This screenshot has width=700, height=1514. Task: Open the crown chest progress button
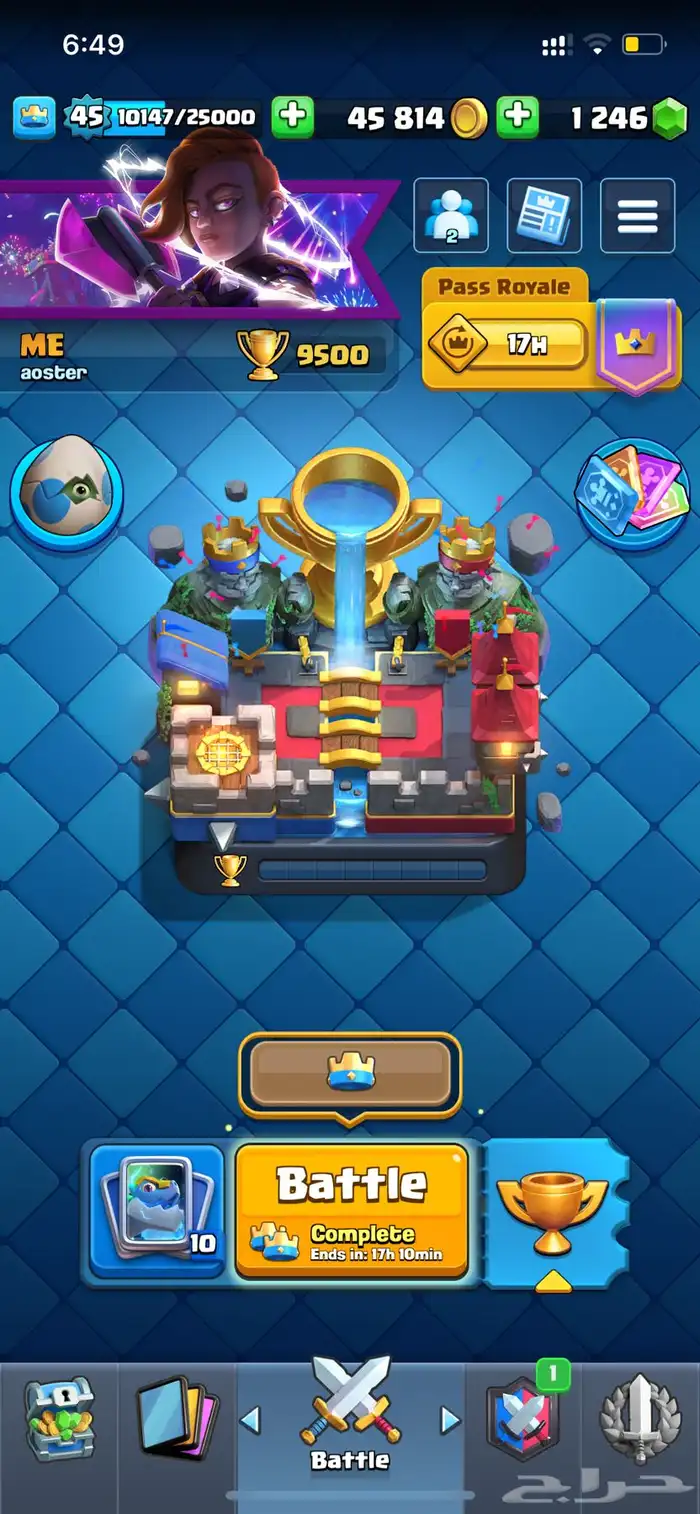(349, 1074)
